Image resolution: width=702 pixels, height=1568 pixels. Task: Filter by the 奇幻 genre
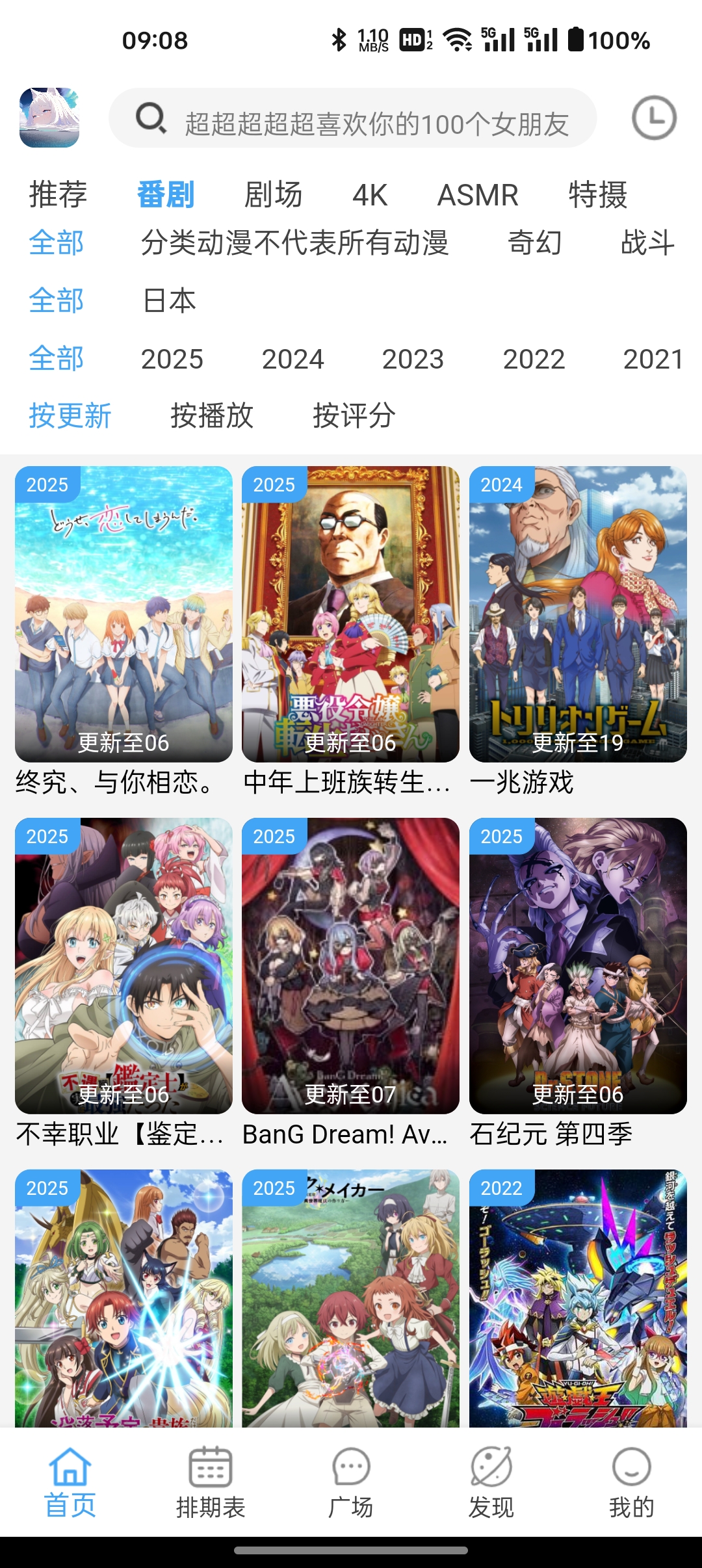(534, 242)
